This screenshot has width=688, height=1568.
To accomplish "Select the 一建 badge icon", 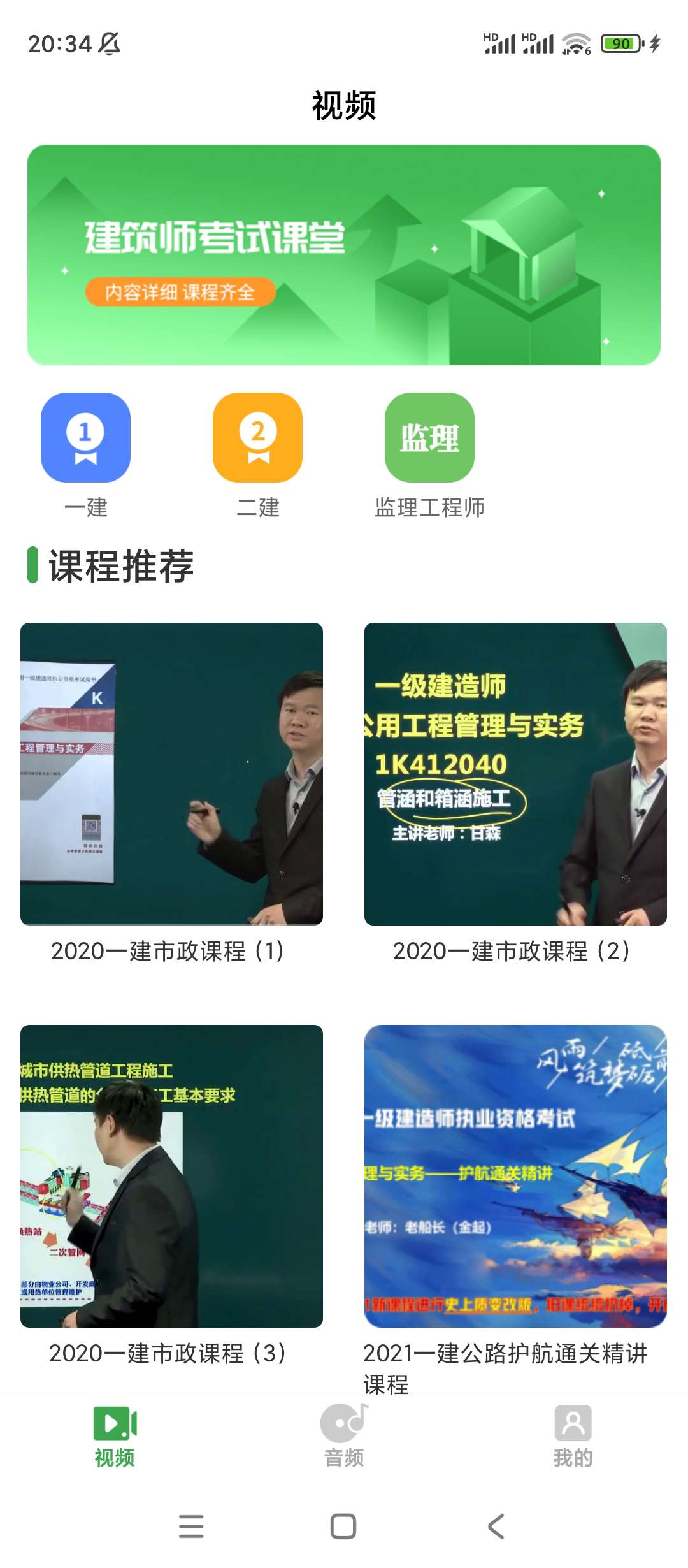I will 85,438.
